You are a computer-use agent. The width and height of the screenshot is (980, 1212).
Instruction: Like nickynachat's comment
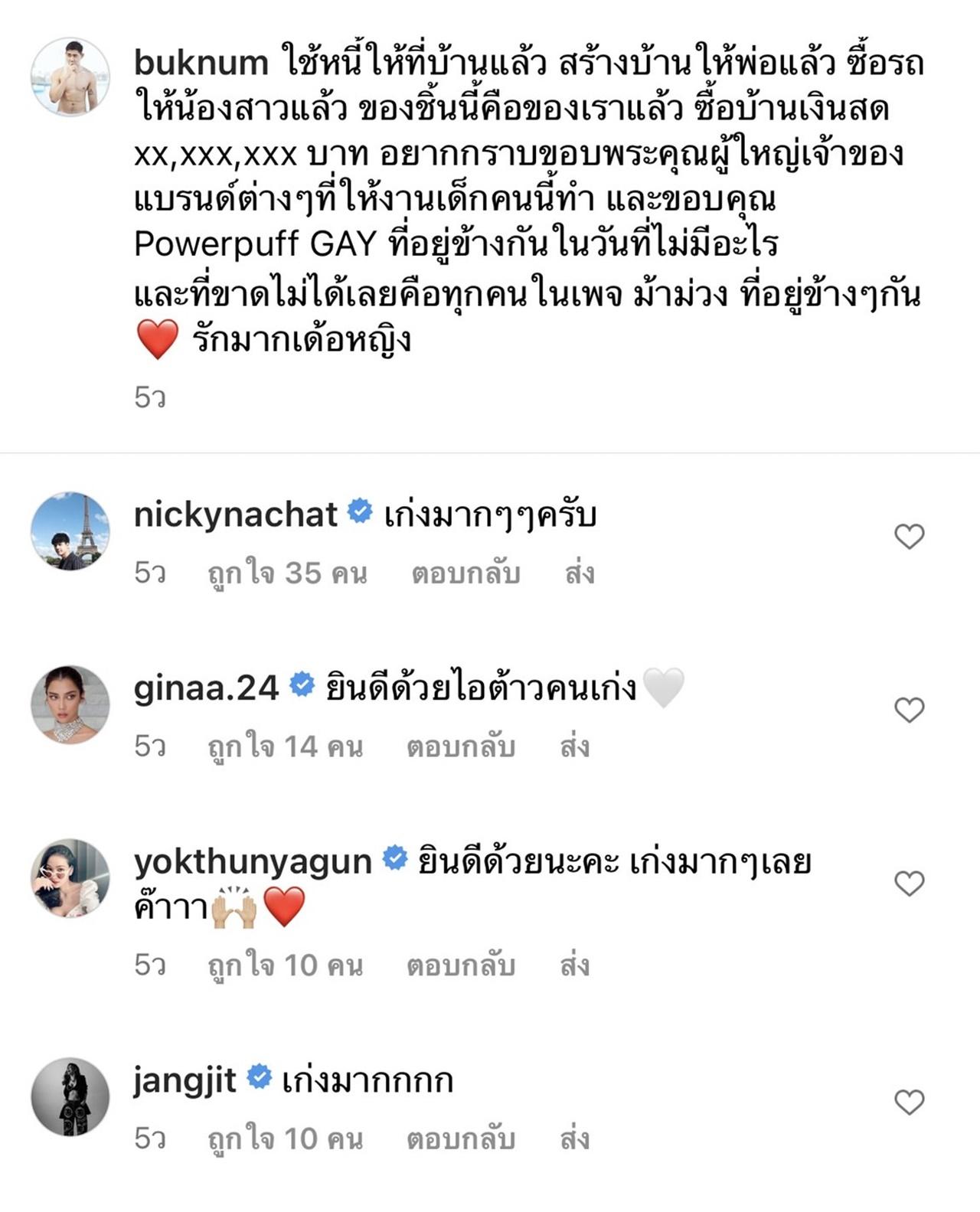point(909,537)
